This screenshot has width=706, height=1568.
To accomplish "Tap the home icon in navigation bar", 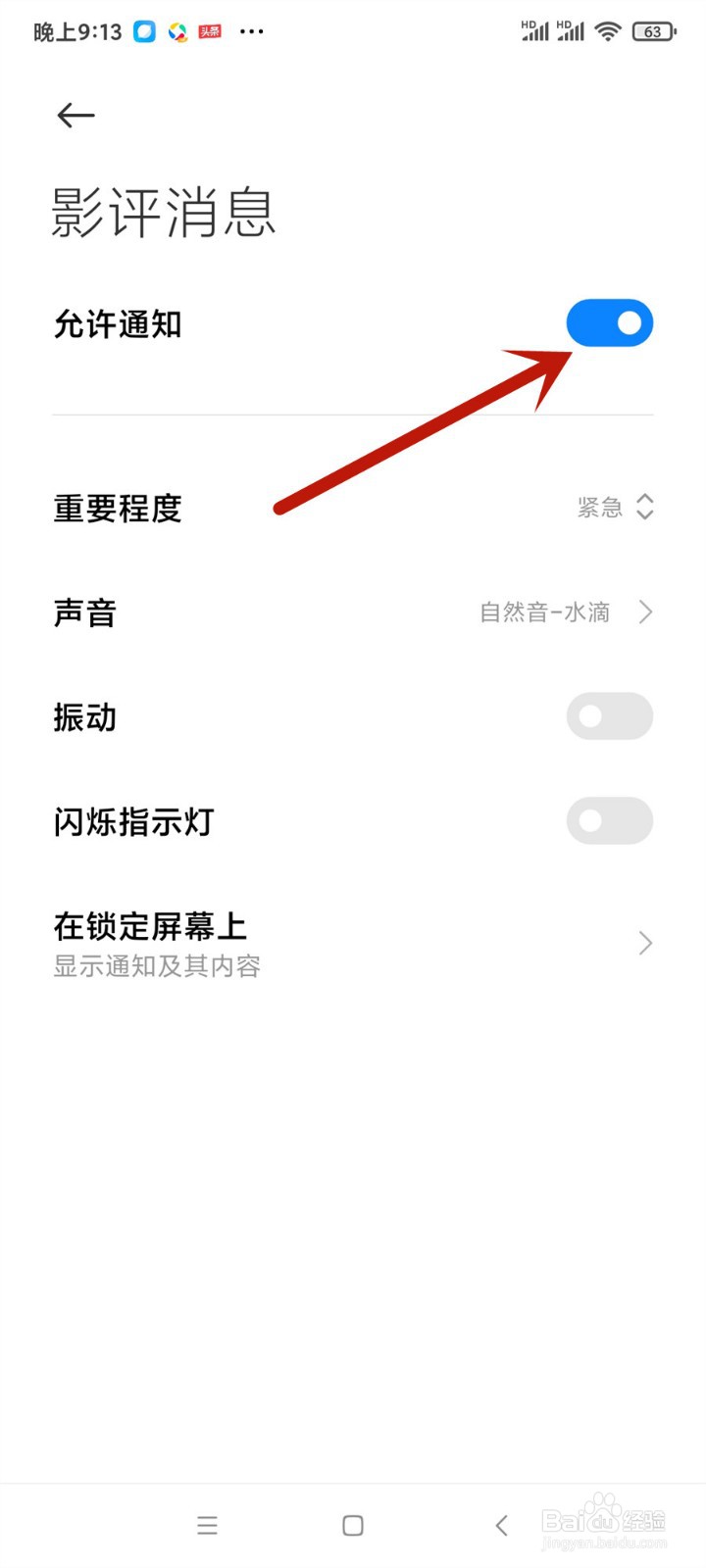I will (x=350, y=1525).
